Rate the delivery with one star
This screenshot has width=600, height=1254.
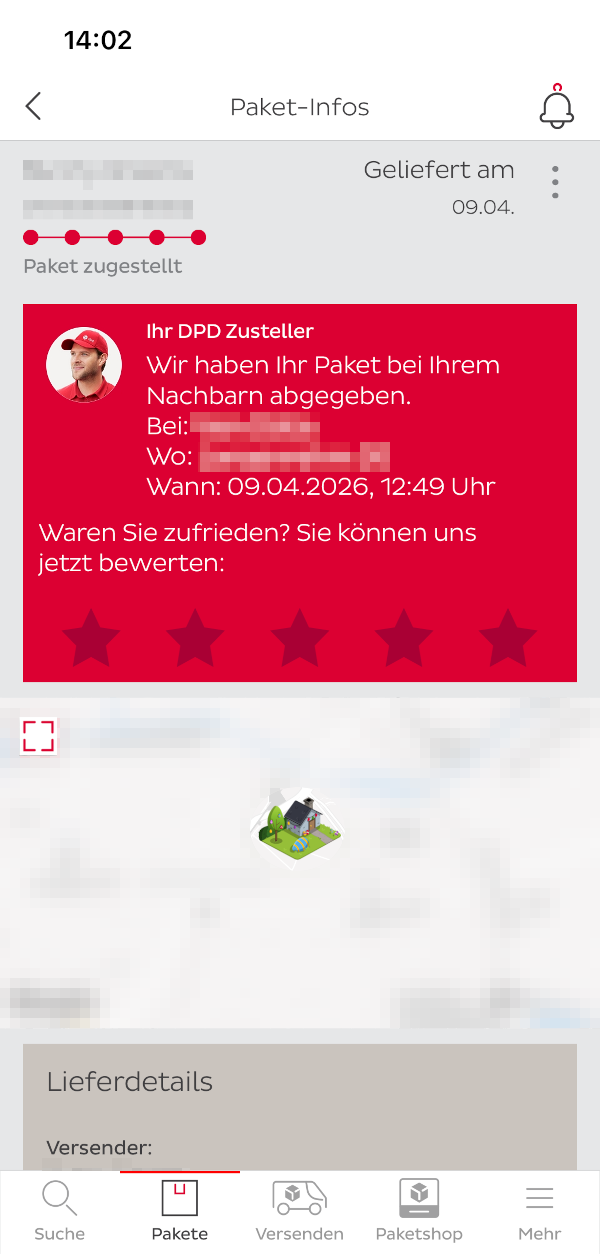(91, 637)
